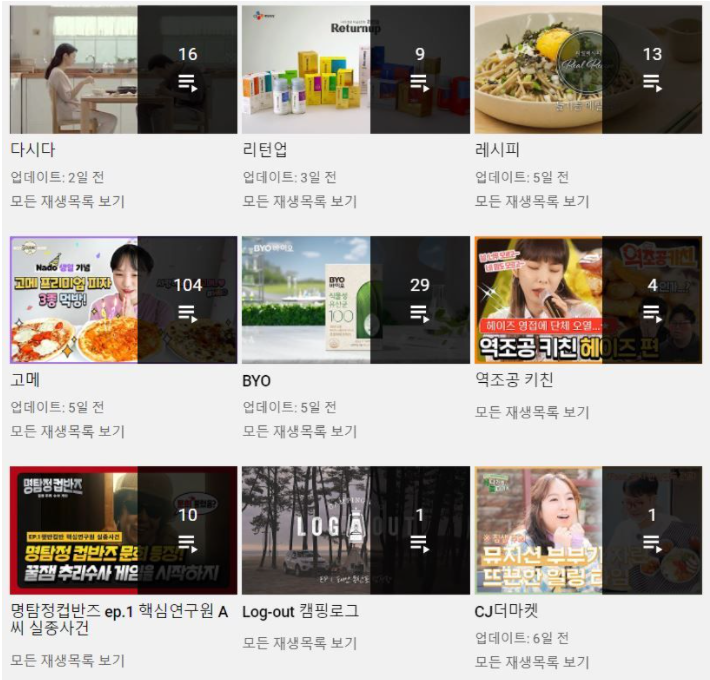The width and height of the screenshot is (710, 680).
Task: View full playlist link under 레시피
Action: 532,201
